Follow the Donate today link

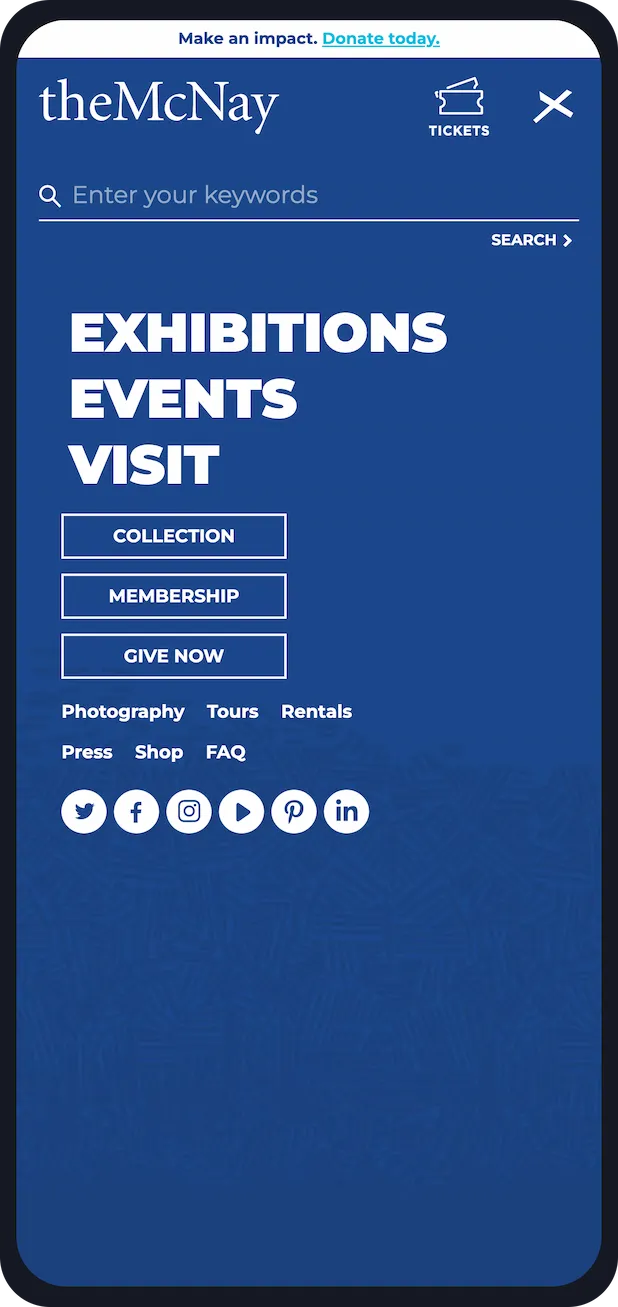point(380,39)
